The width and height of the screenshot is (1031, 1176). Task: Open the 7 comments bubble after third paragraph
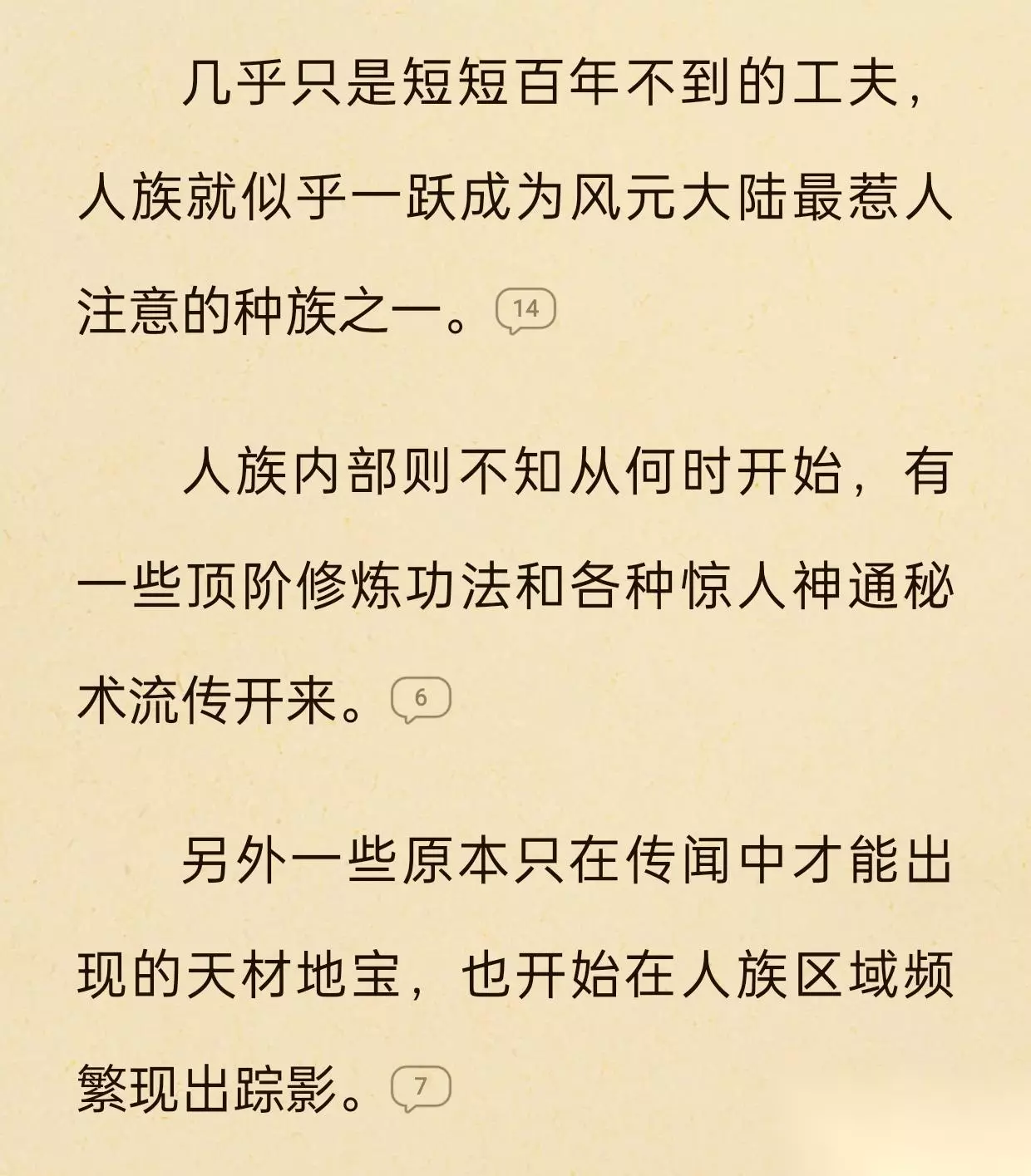(x=421, y=1089)
